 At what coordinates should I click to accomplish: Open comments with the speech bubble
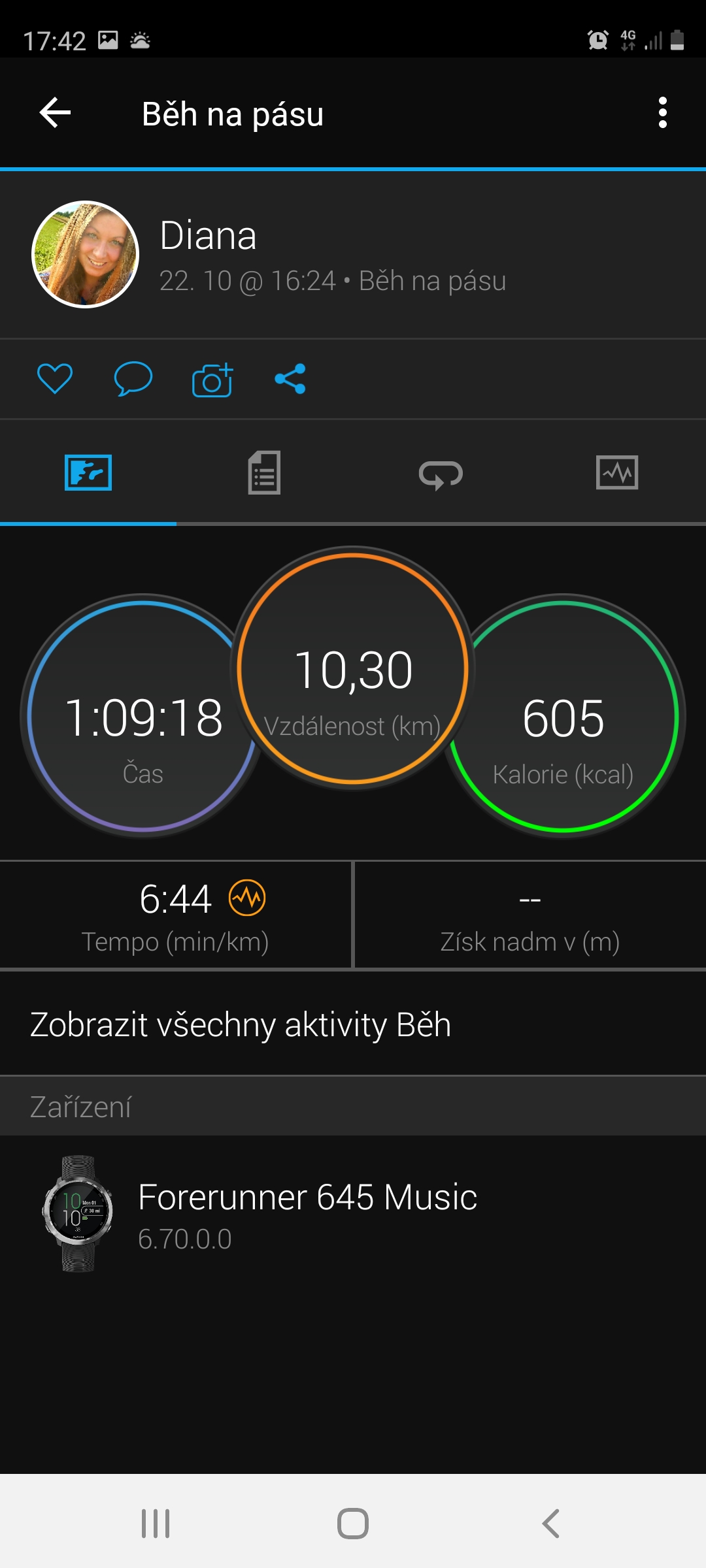point(133,379)
